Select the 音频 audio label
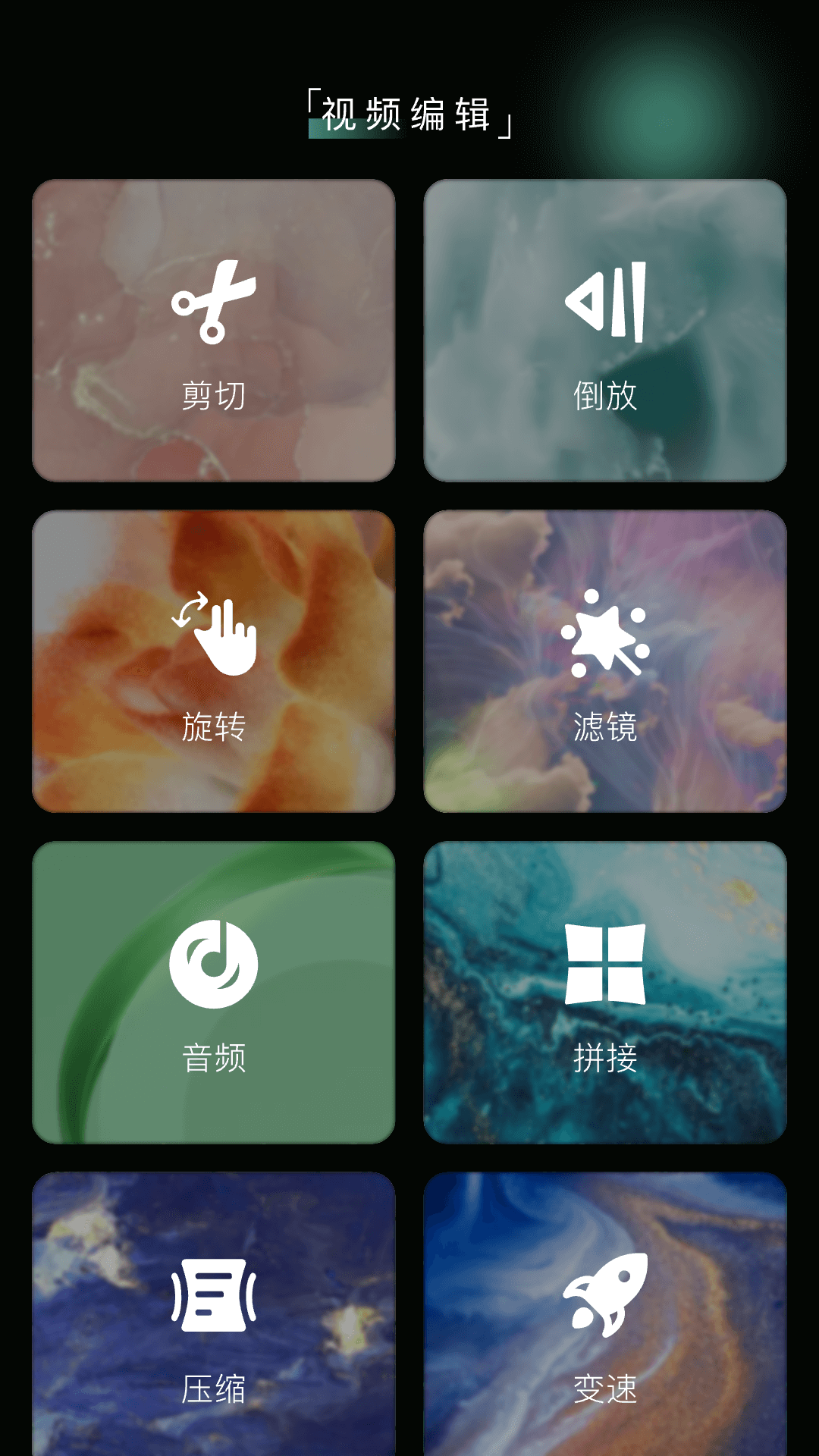Viewport: 819px width, 1456px height. 215,1060
